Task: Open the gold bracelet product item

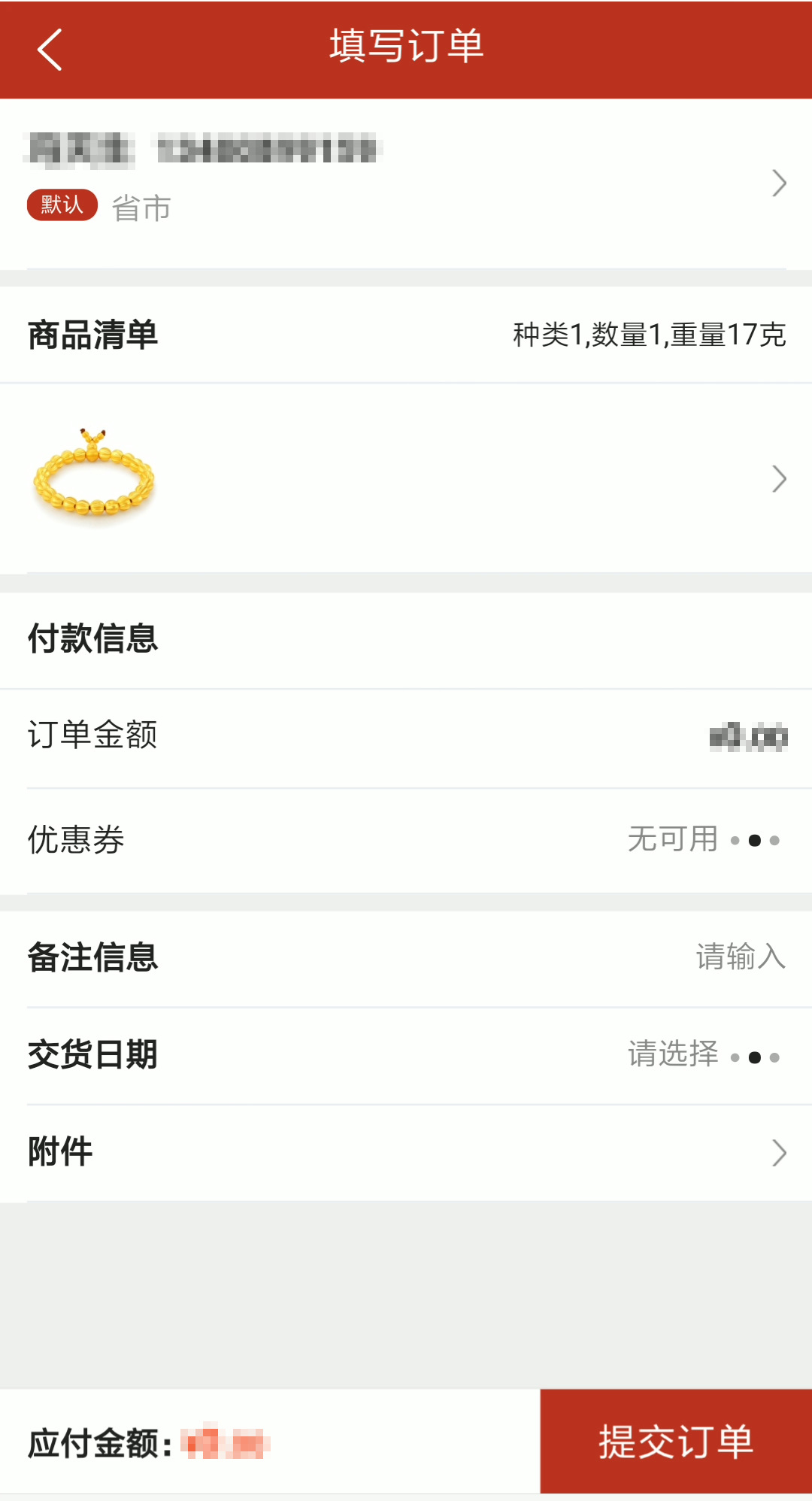Action: [x=406, y=478]
